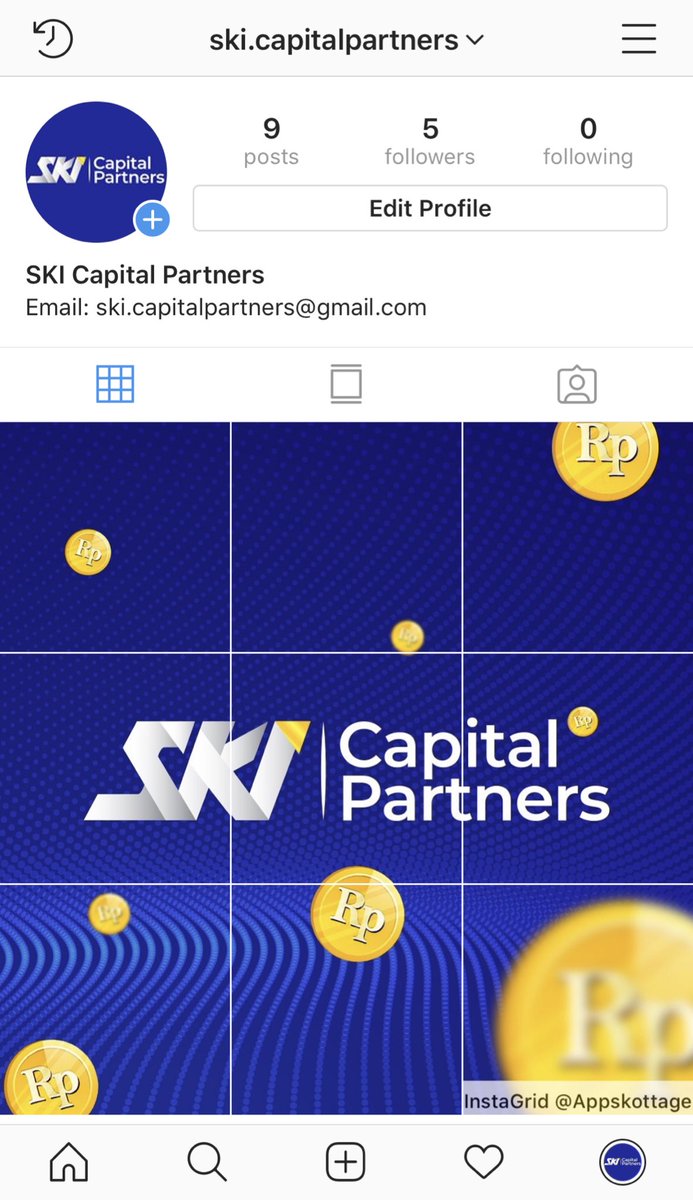Create a new post with plus
Screen dimensions: 693x1200
[346, 1162]
